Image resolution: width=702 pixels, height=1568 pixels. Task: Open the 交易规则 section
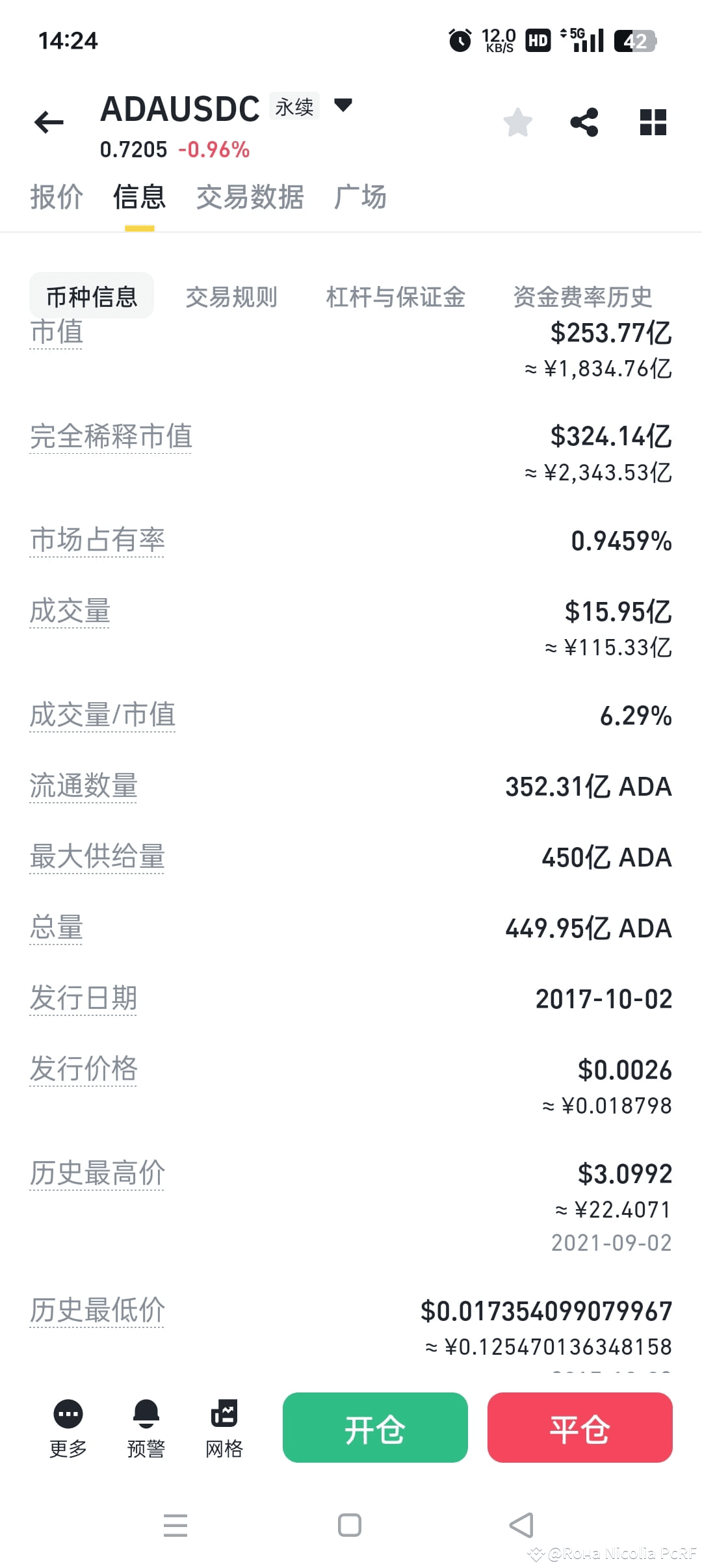pos(232,297)
